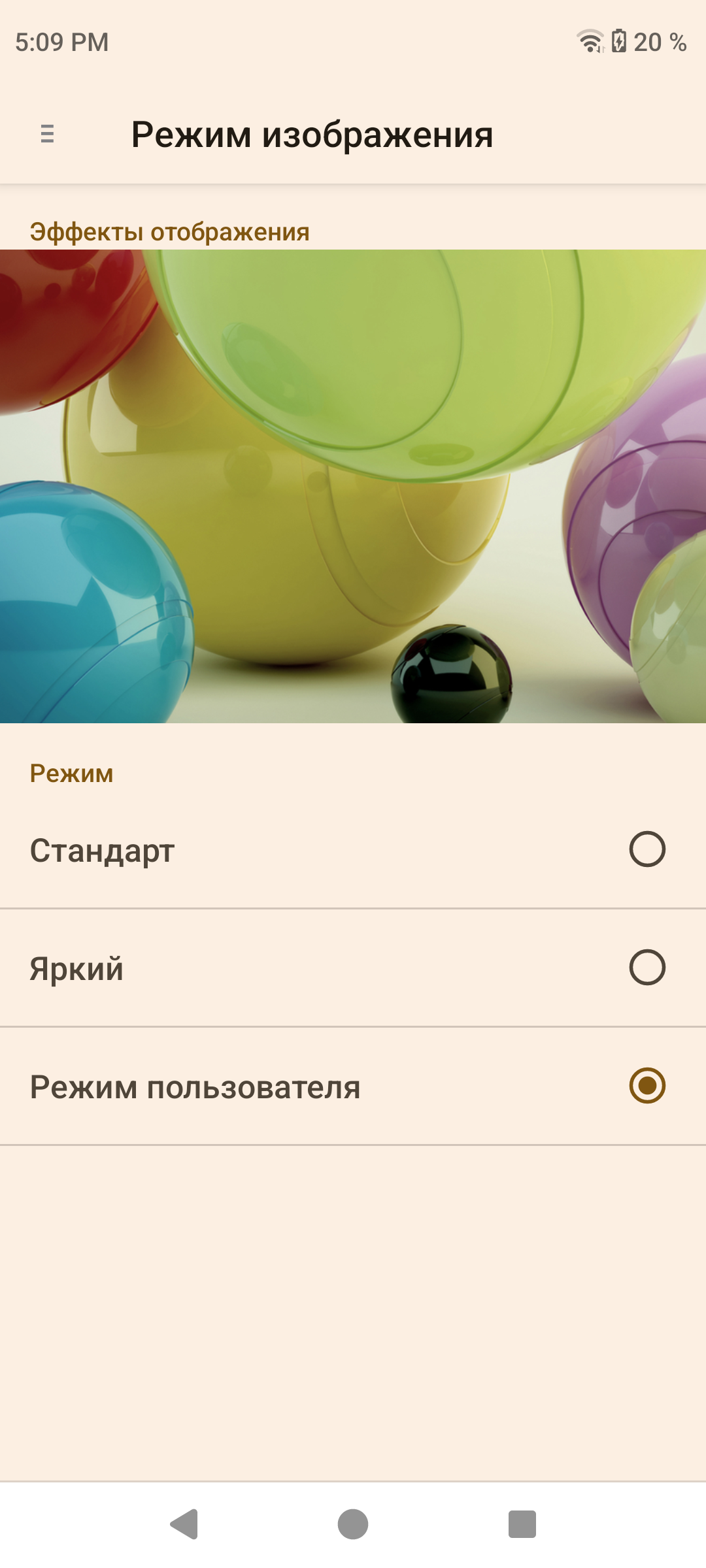
Task: Open the menu icon beside Режим изображения
Action: (x=47, y=134)
